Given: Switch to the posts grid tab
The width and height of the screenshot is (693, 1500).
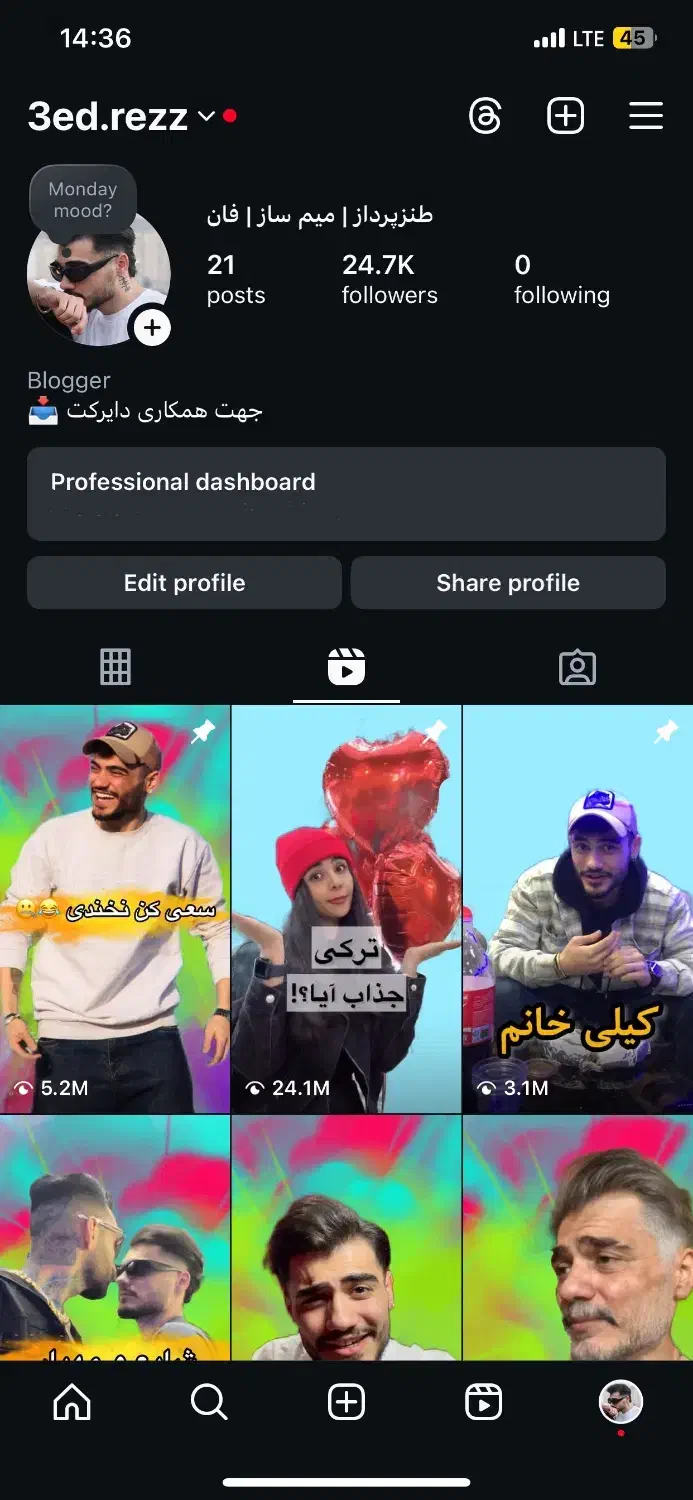Looking at the screenshot, I should [x=116, y=667].
